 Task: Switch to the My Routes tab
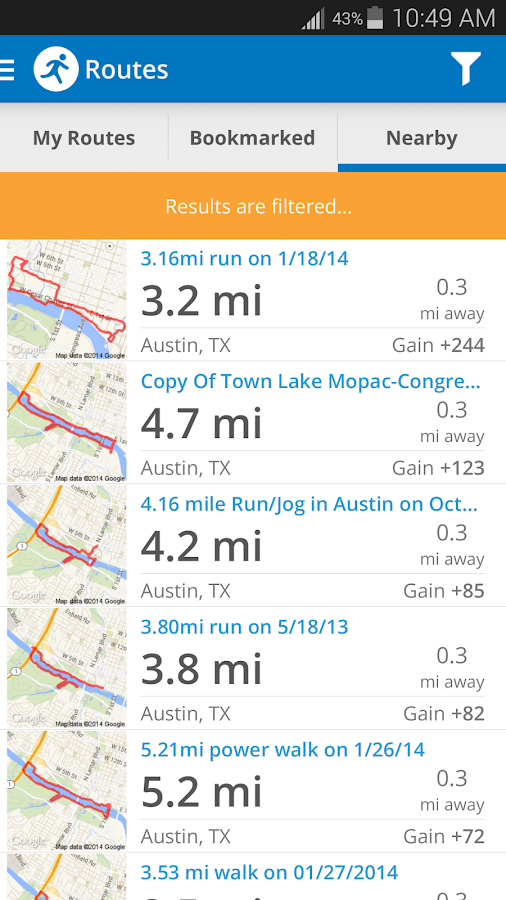[84, 138]
